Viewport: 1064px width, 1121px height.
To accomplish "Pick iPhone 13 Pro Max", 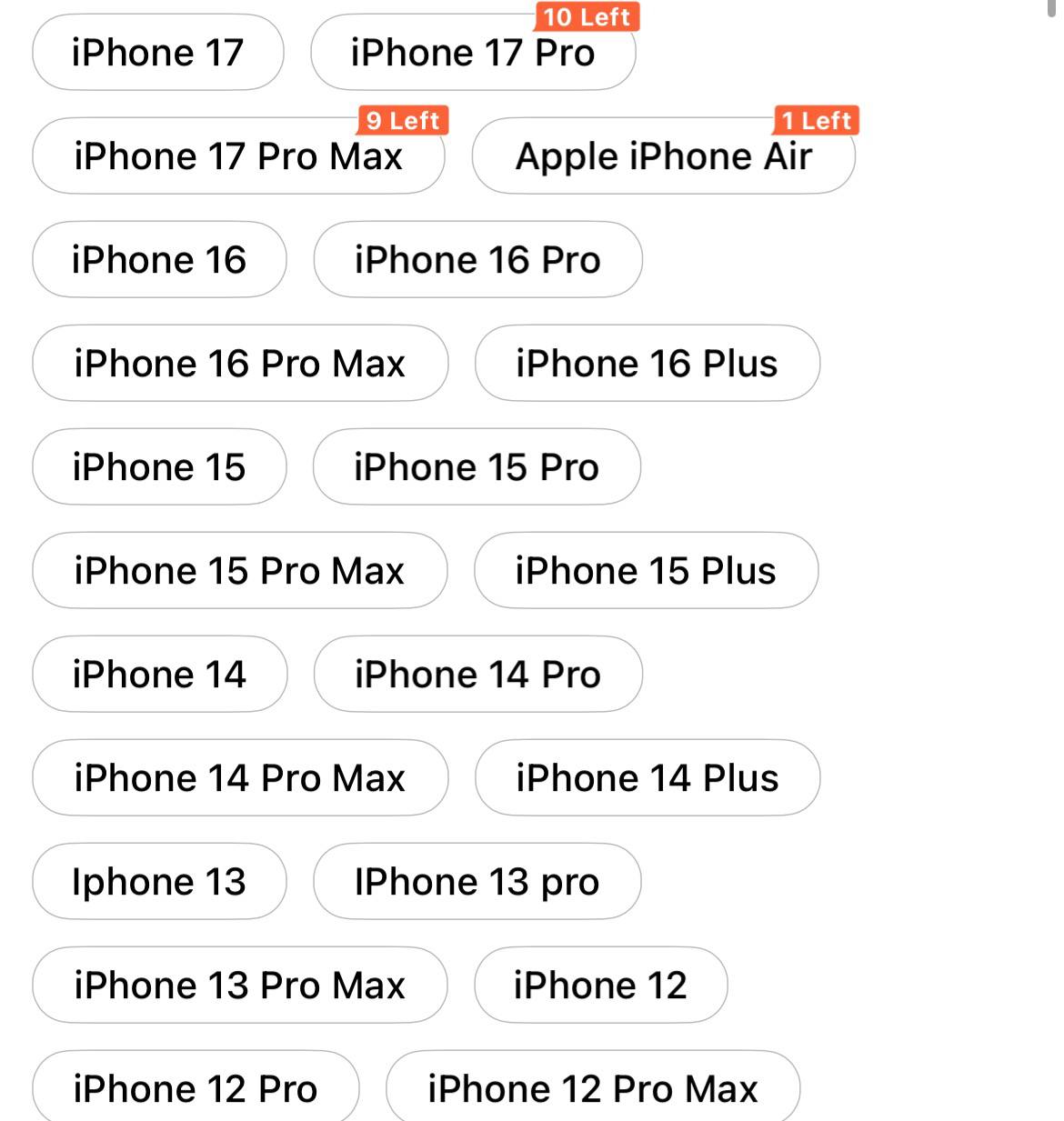I will click(x=240, y=986).
